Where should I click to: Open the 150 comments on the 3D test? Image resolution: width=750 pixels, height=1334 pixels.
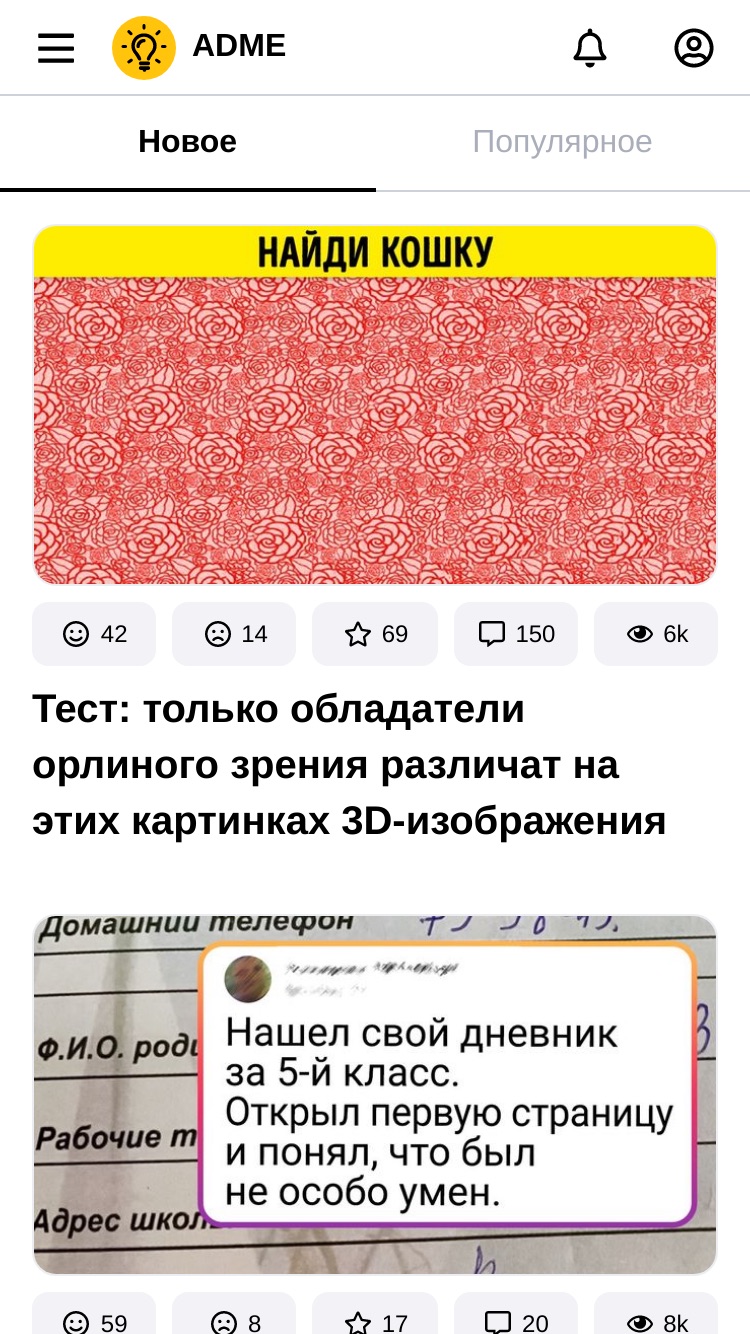pos(516,634)
